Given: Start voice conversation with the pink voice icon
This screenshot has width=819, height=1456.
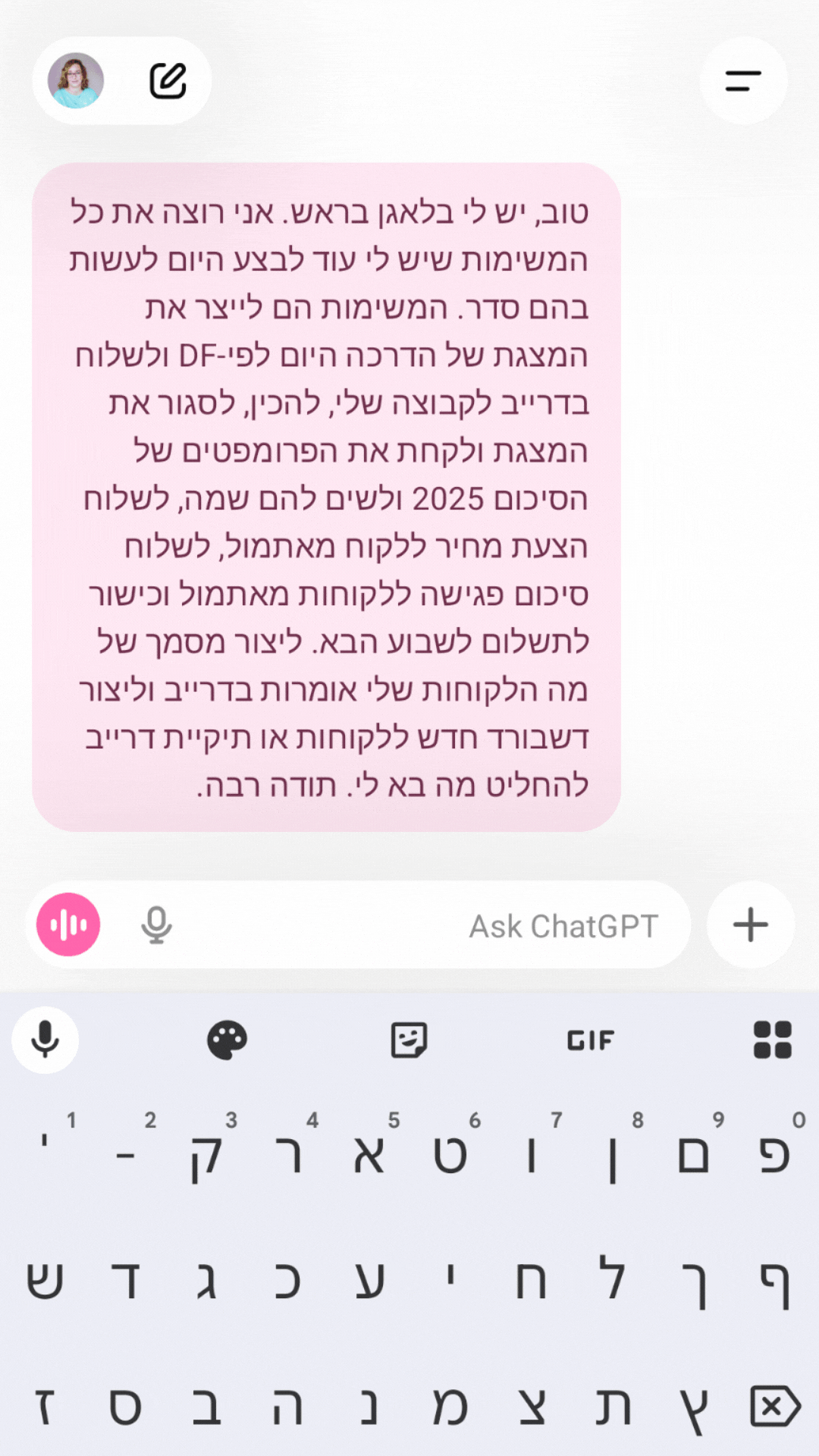Looking at the screenshot, I should click(67, 924).
